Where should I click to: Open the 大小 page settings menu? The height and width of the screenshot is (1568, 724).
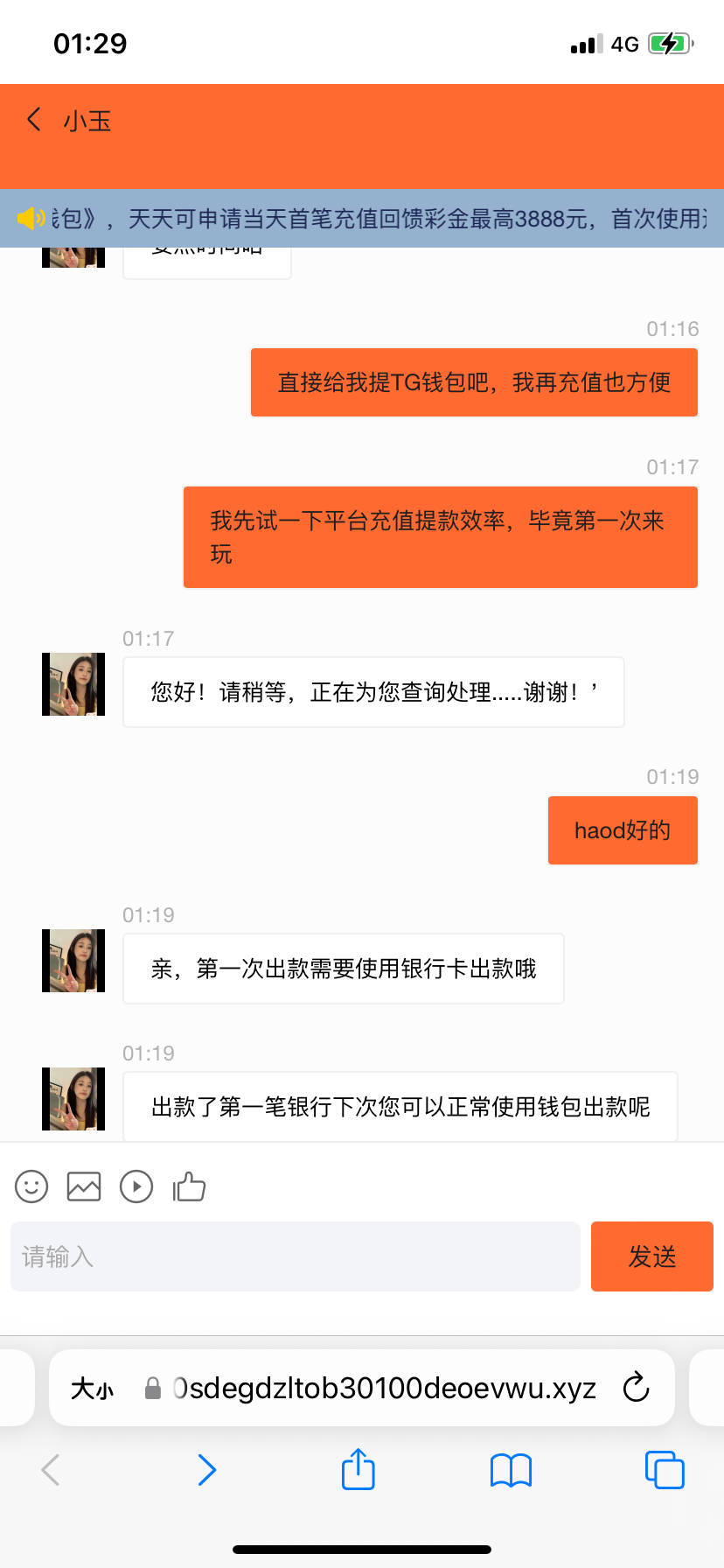point(92,1388)
